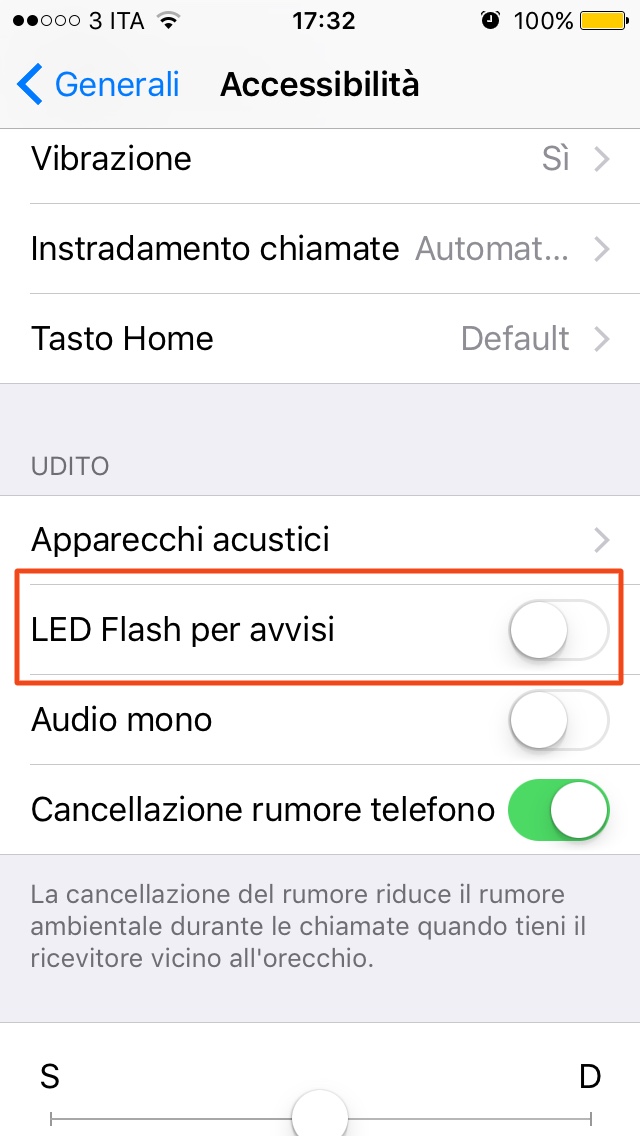Image resolution: width=640 pixels, height=1136 pixels.
Task: Turn on Audio mono
Action: click(x=558, y=721)
